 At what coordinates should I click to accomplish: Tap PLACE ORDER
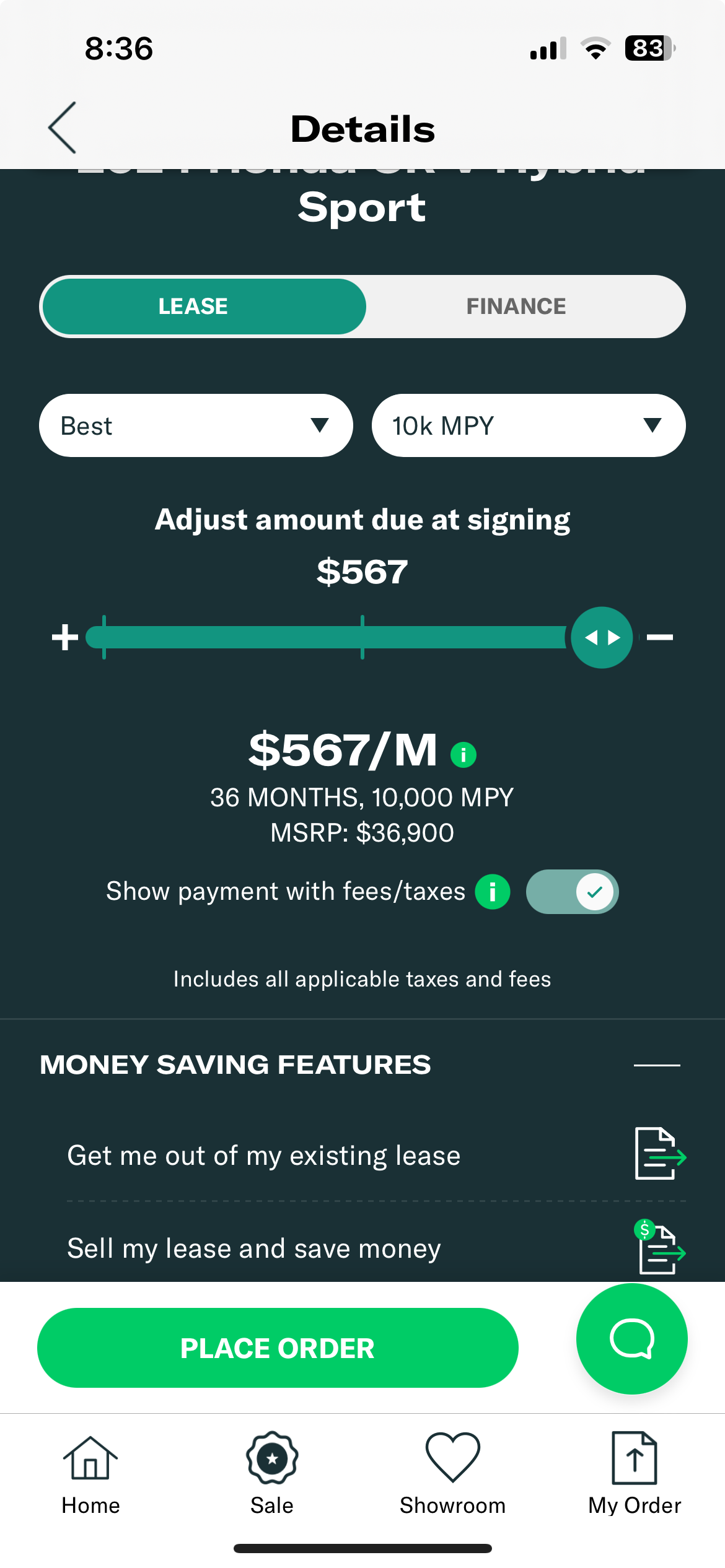click(x=278, y=1348)
